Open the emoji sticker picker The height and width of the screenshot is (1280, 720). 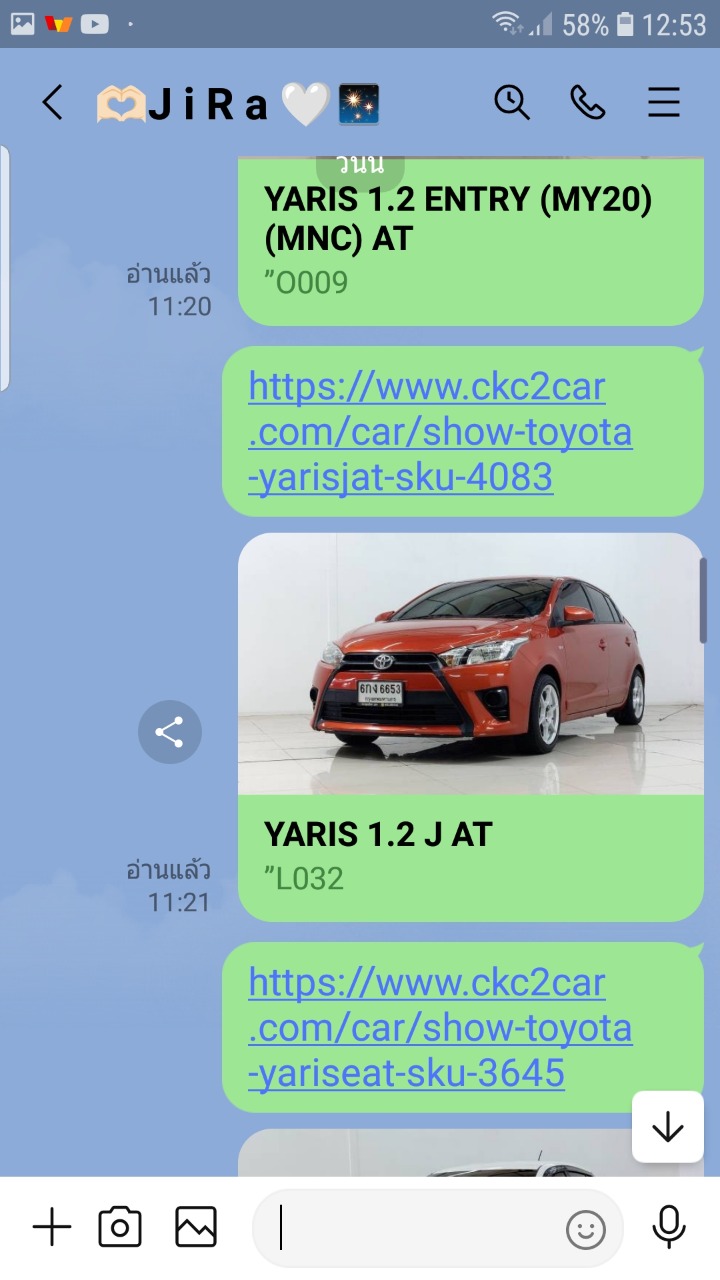586,1229
